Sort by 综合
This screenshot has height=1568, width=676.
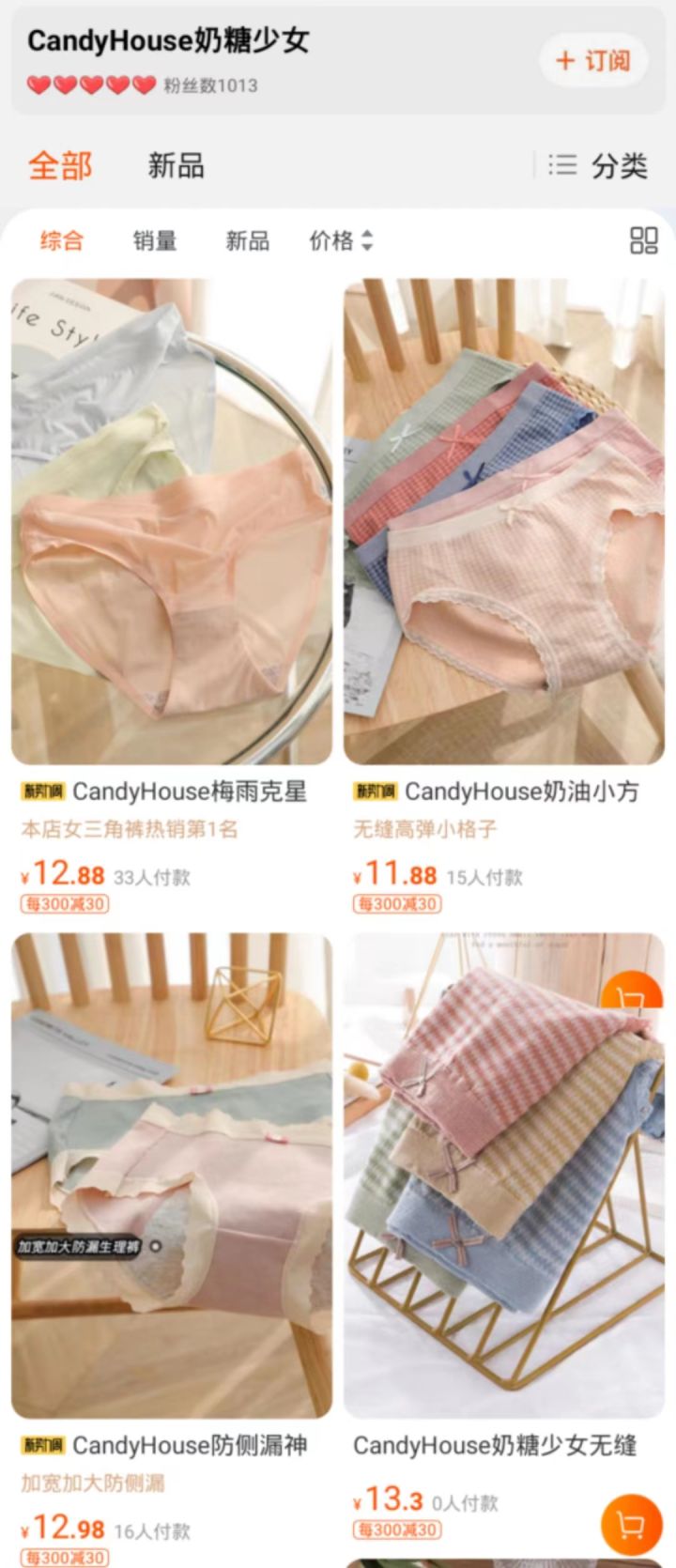62,241
